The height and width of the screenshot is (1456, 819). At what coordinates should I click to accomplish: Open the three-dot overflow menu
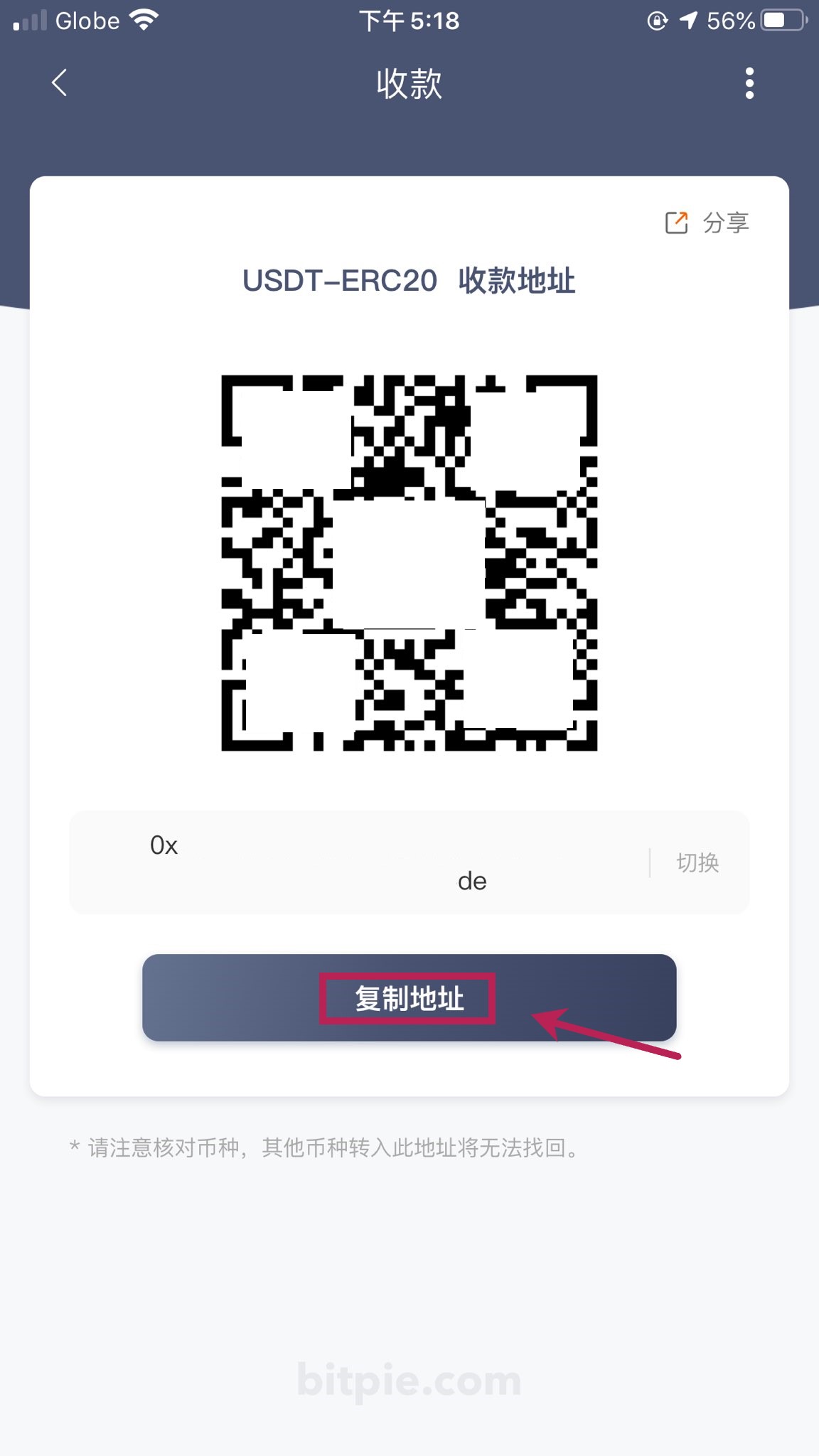point(749,83)
